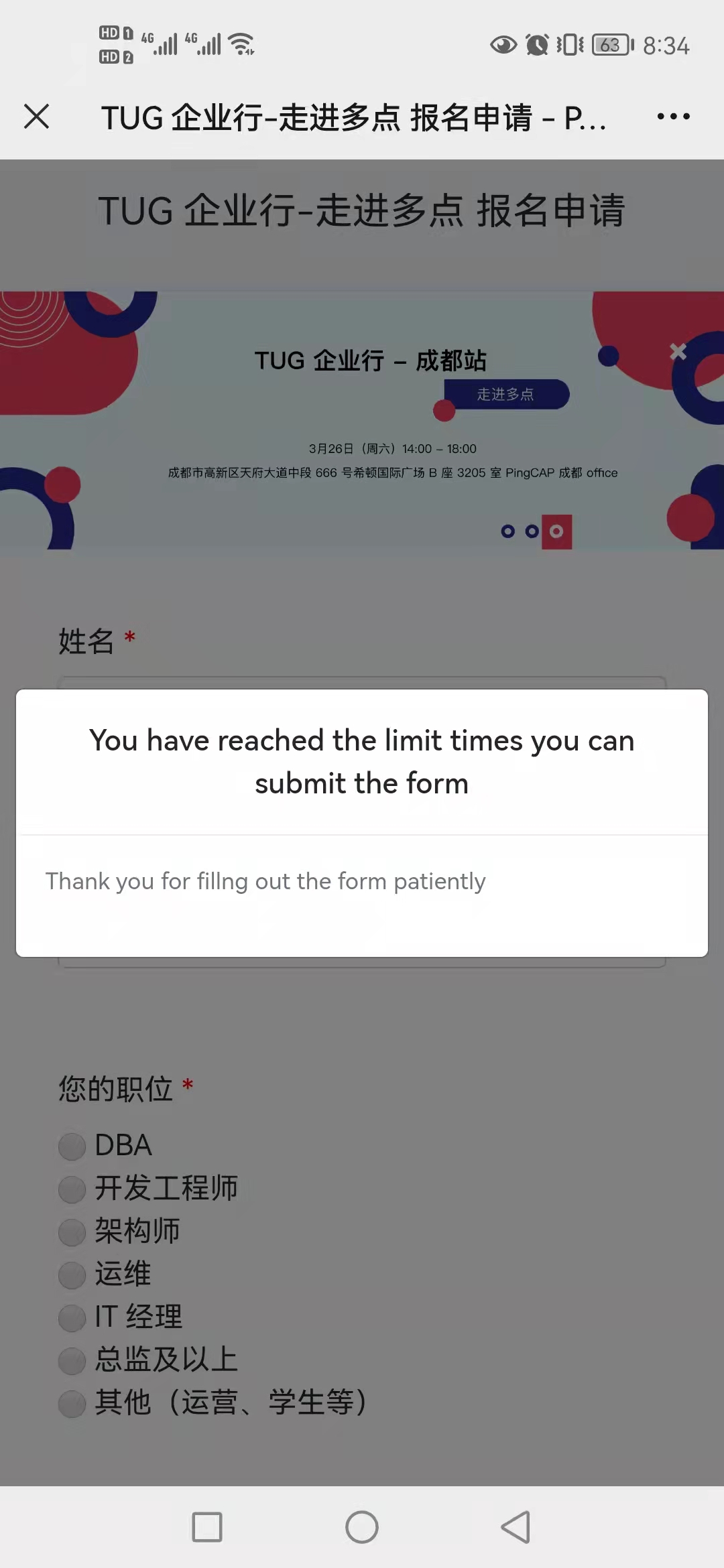Viewport: 724px width, 1568px height.
Task: Select the IT 经理 option
Action: pos(72,1318)
